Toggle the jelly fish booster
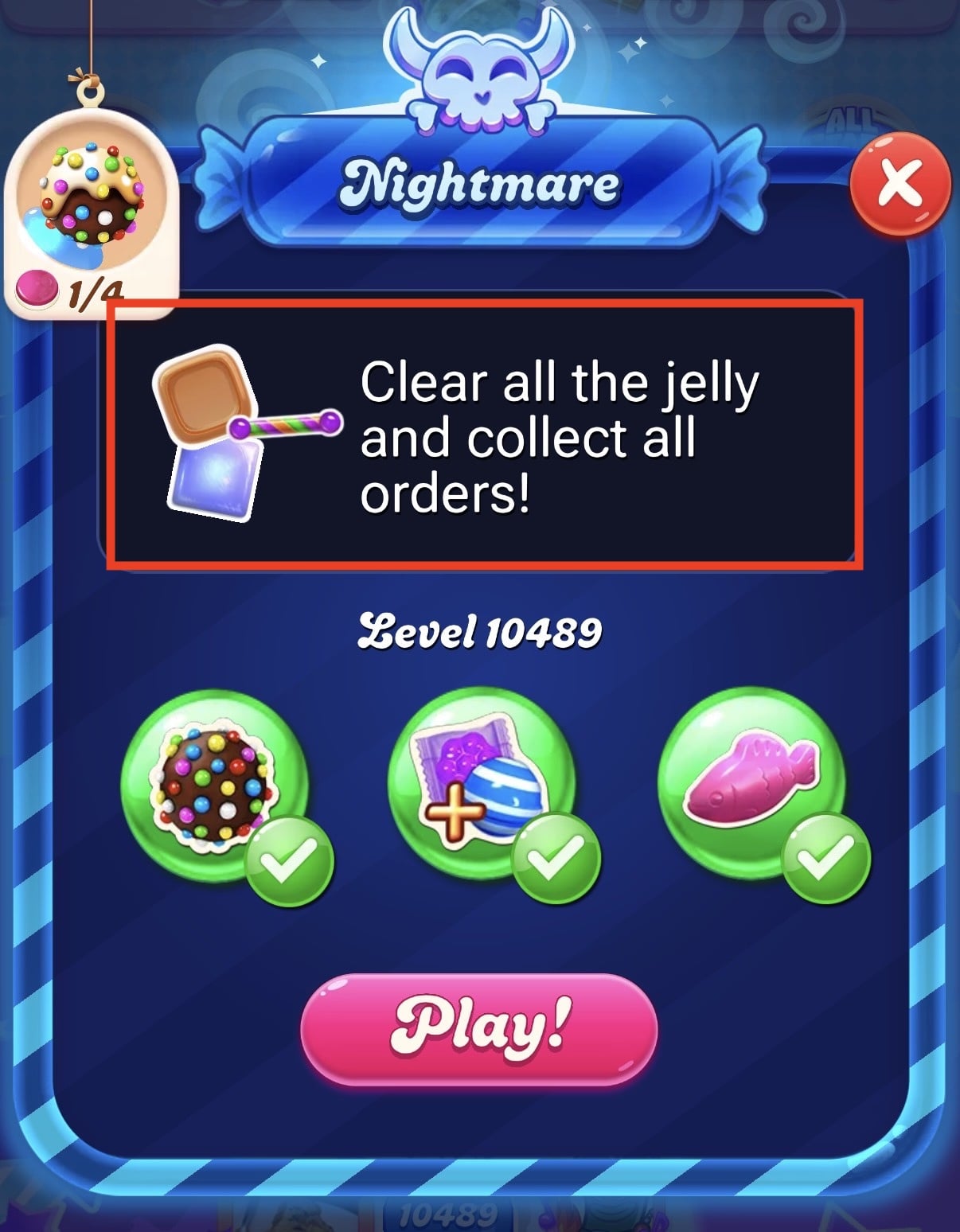This screenshot has height=1232, width=960. 751,784
